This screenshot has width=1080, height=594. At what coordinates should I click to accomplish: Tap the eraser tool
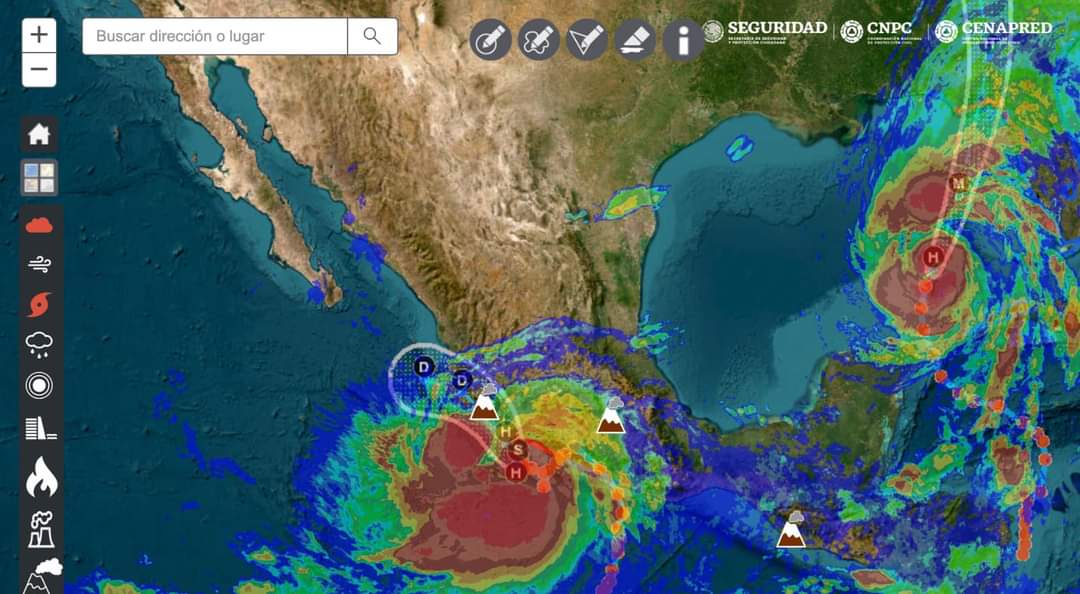tap(635, 40)
